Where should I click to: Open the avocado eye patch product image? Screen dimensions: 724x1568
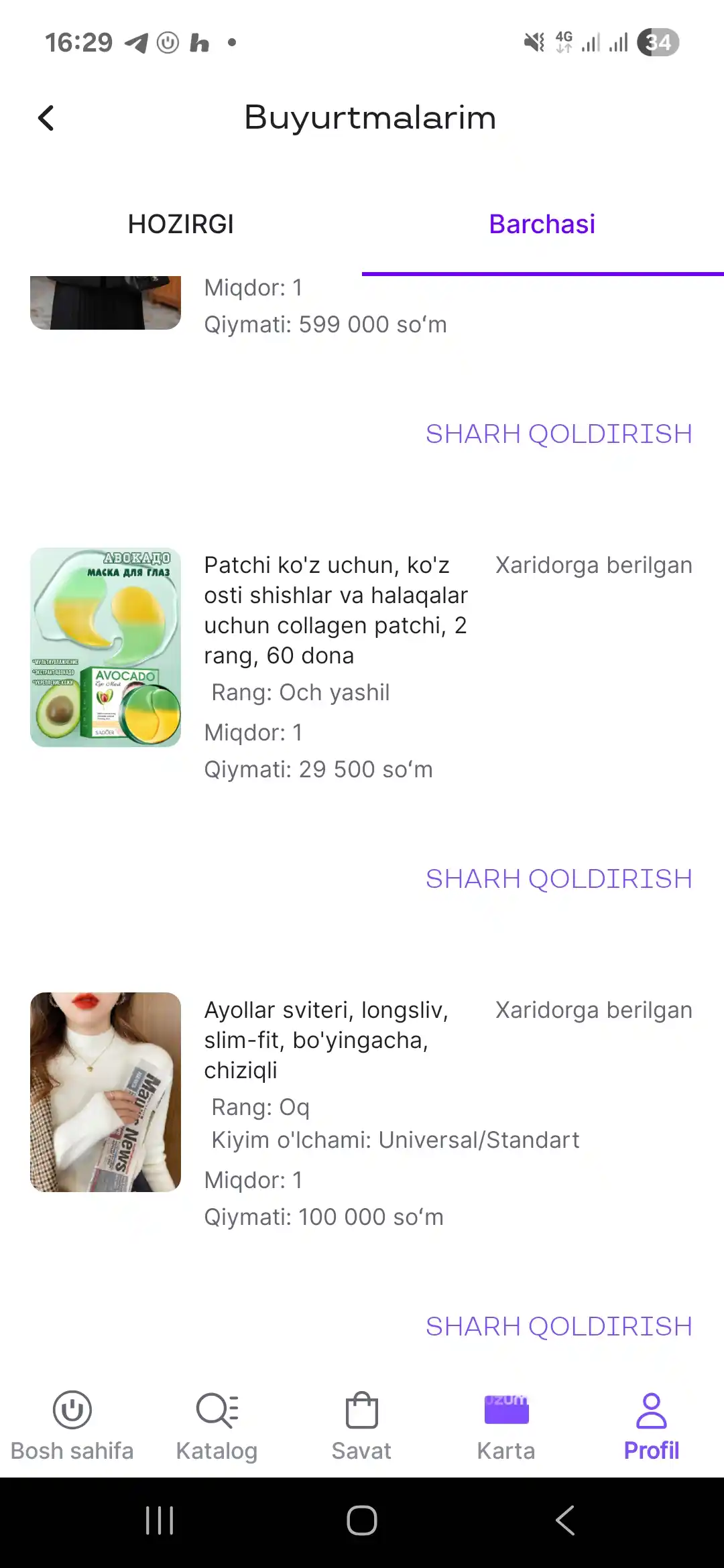pyautogui.click(x=106, y=647)
